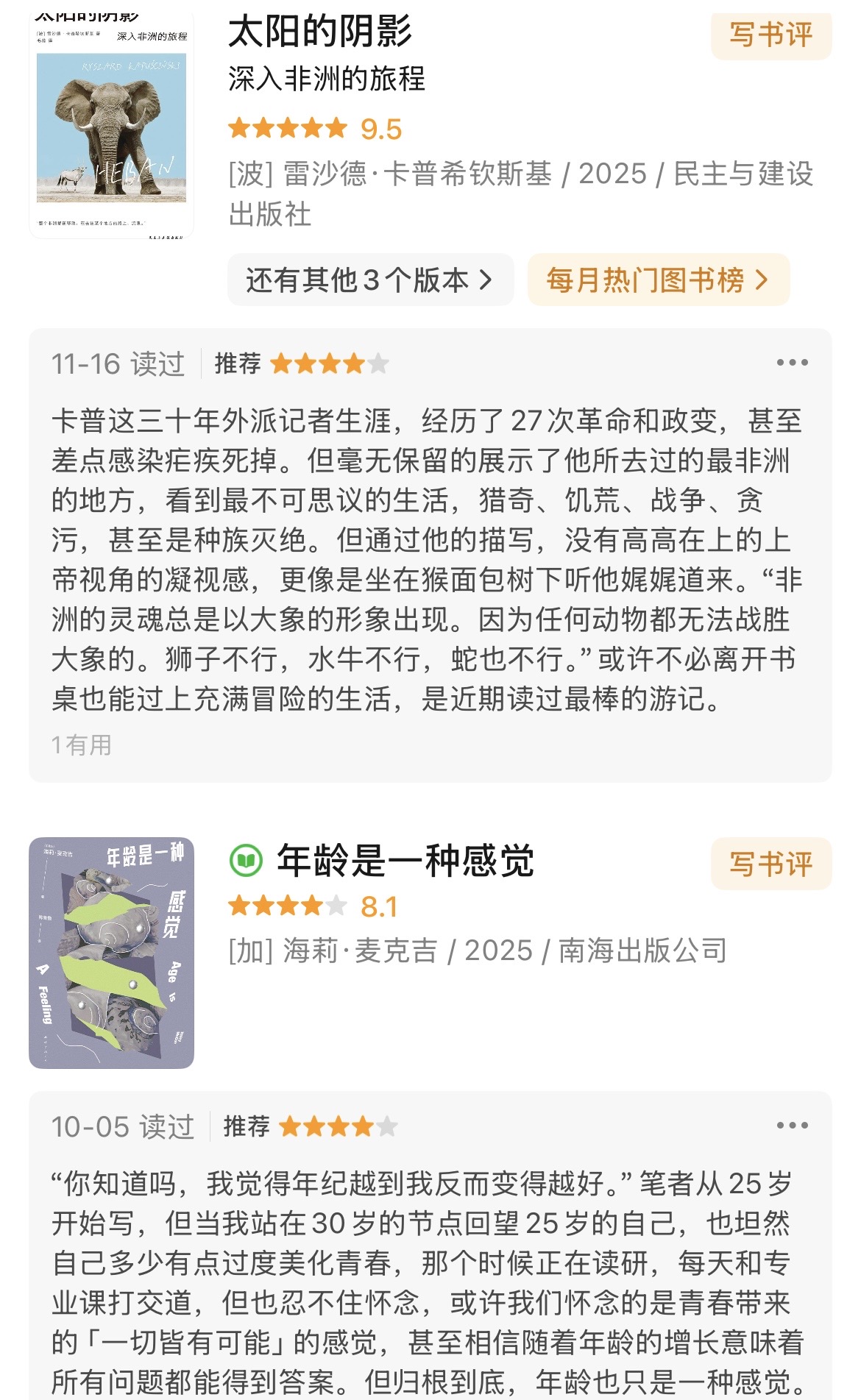Write a review for 年龄是一种感觉
The height and width of the screenshot is (1400, 861).
(770, 864)
